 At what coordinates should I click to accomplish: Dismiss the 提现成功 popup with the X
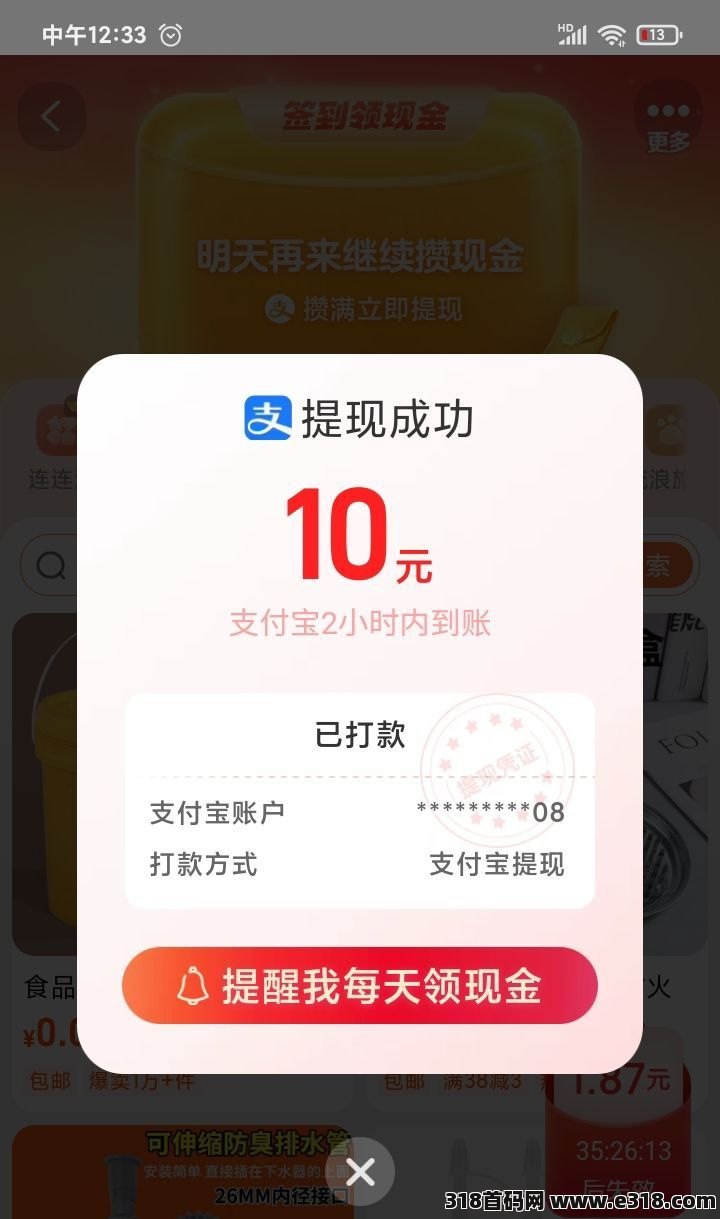(x=360, y=1171)
